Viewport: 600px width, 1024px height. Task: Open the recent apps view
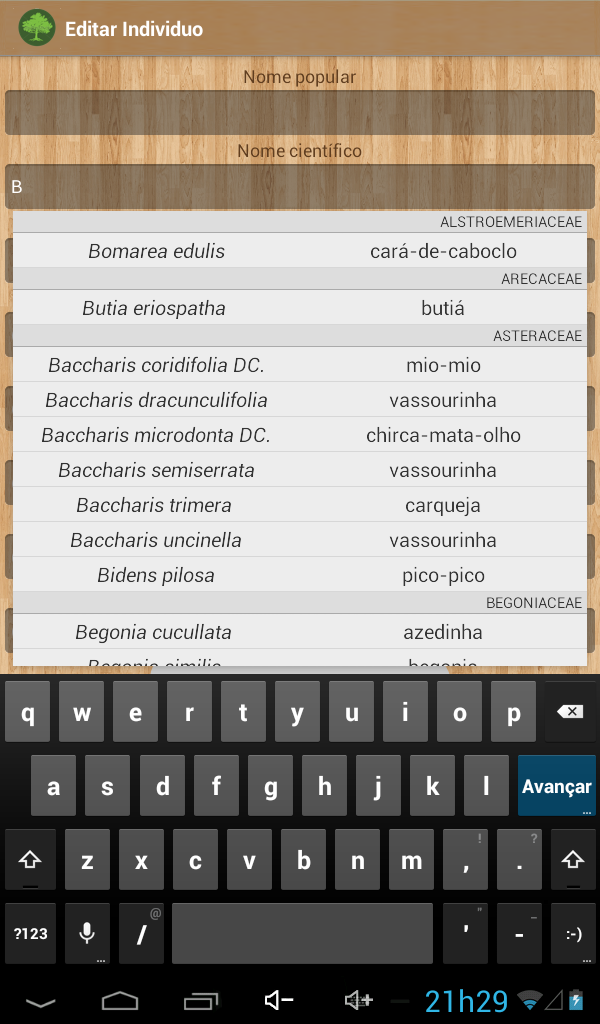(201, 999)
